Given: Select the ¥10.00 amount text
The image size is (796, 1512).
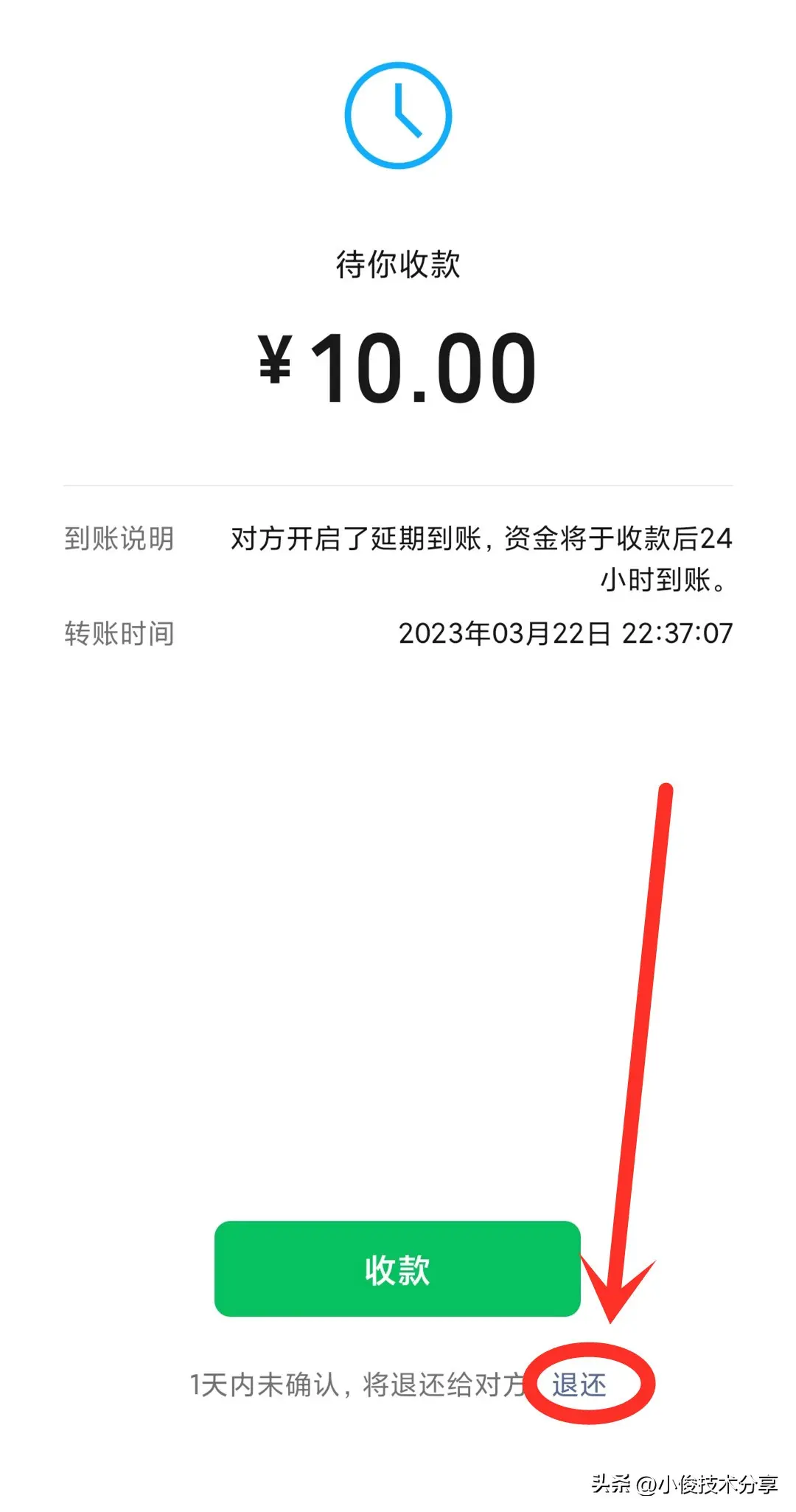Looking at the screenshot, I should [398, 369].
